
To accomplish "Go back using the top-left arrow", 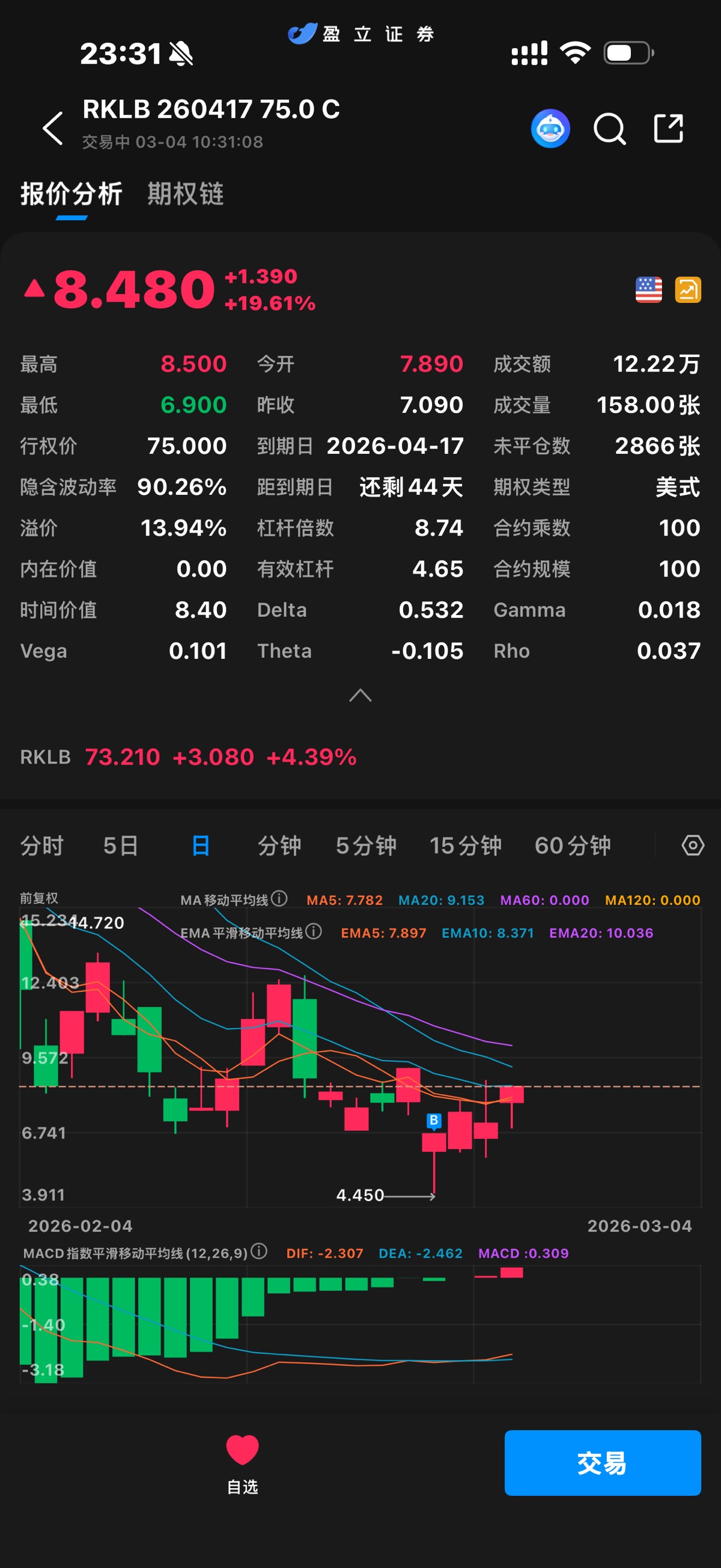I will (x=53, y=129).
